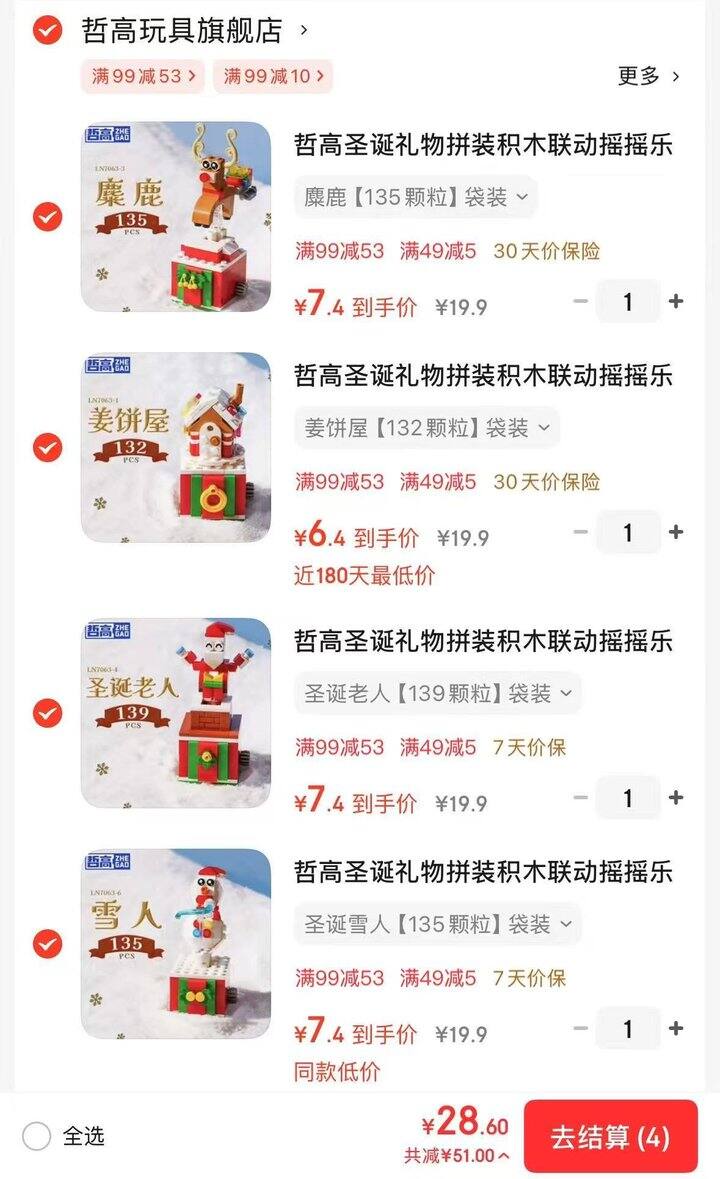Open the 哲高玩具旗舰店 store page
Image resolution: width=720 pixels, height=1179 pixels.
pyautogui.click(x=178, y=30)
